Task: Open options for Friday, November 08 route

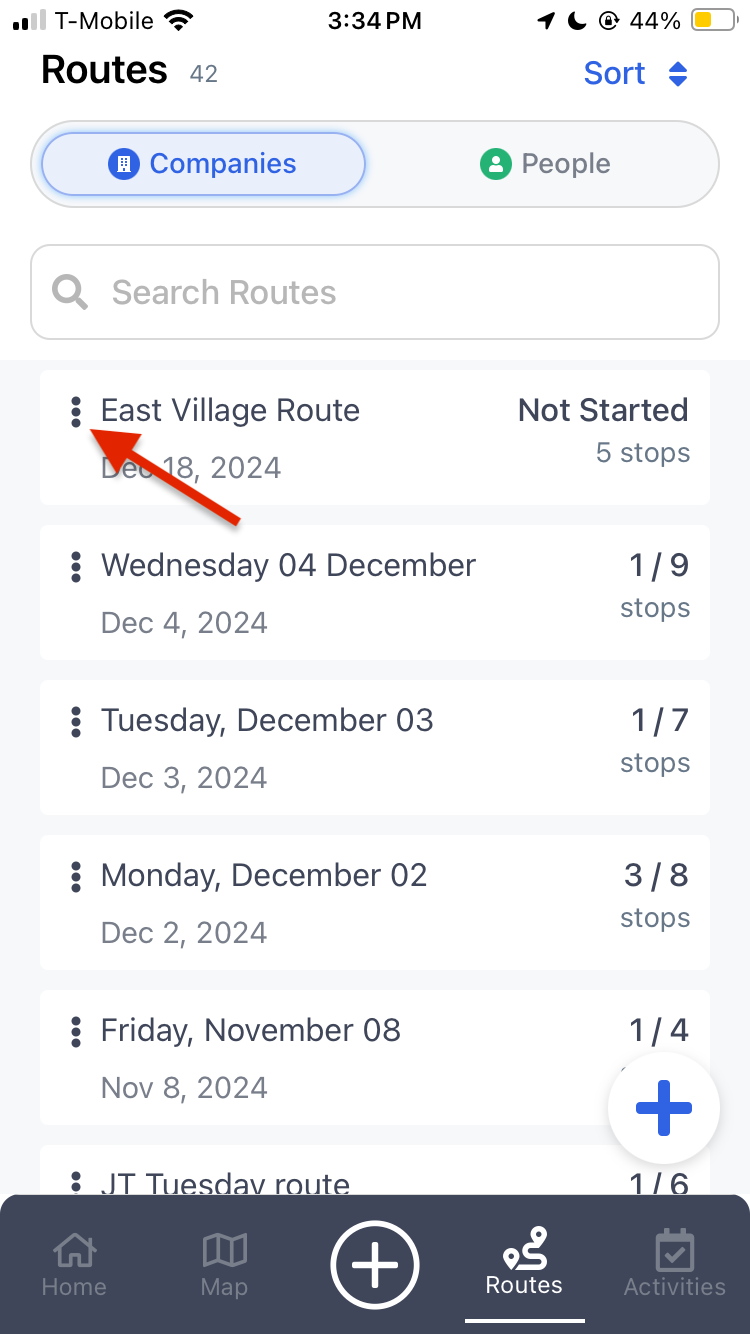Action: 75,1031
